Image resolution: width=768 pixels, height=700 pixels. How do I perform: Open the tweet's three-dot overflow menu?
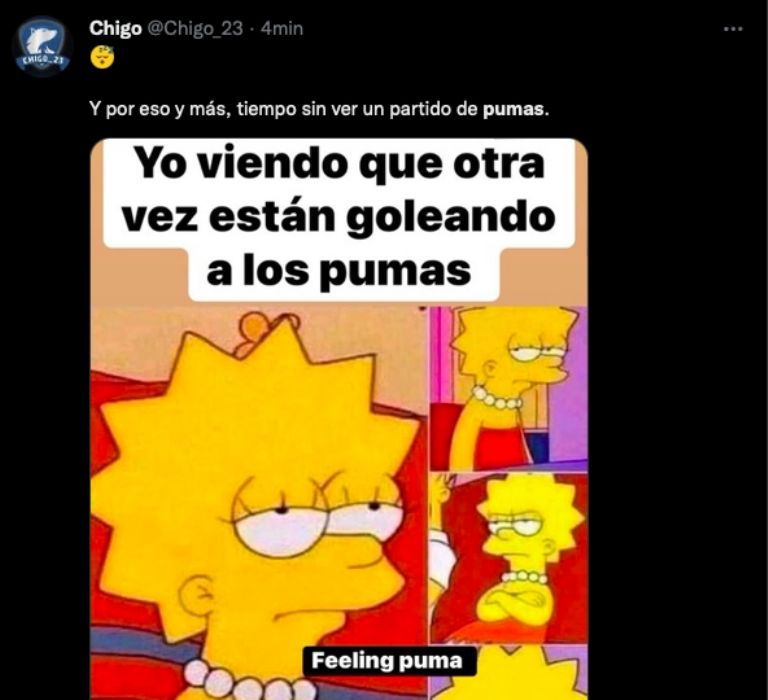(x=734, y=29)
